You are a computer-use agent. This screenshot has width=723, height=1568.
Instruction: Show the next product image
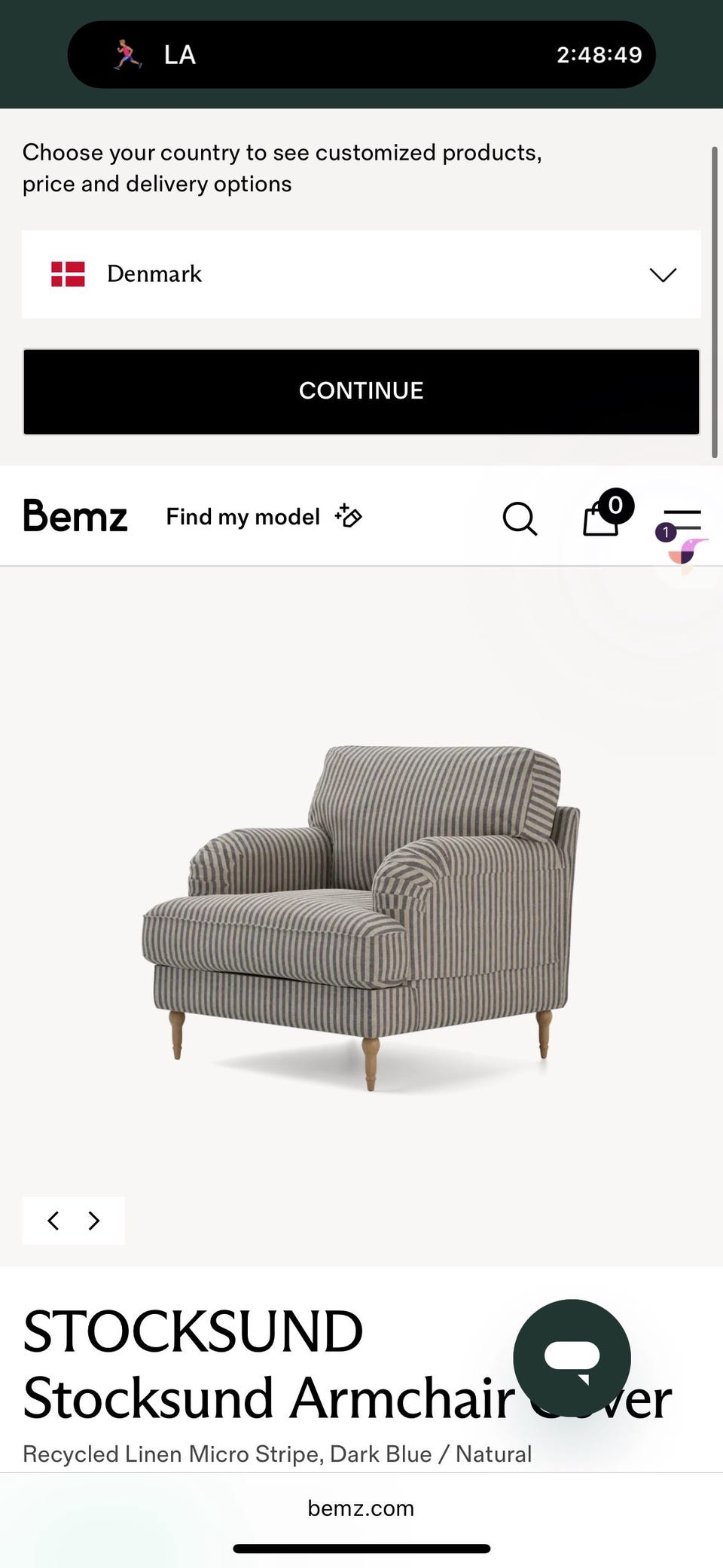(94, 1221)
